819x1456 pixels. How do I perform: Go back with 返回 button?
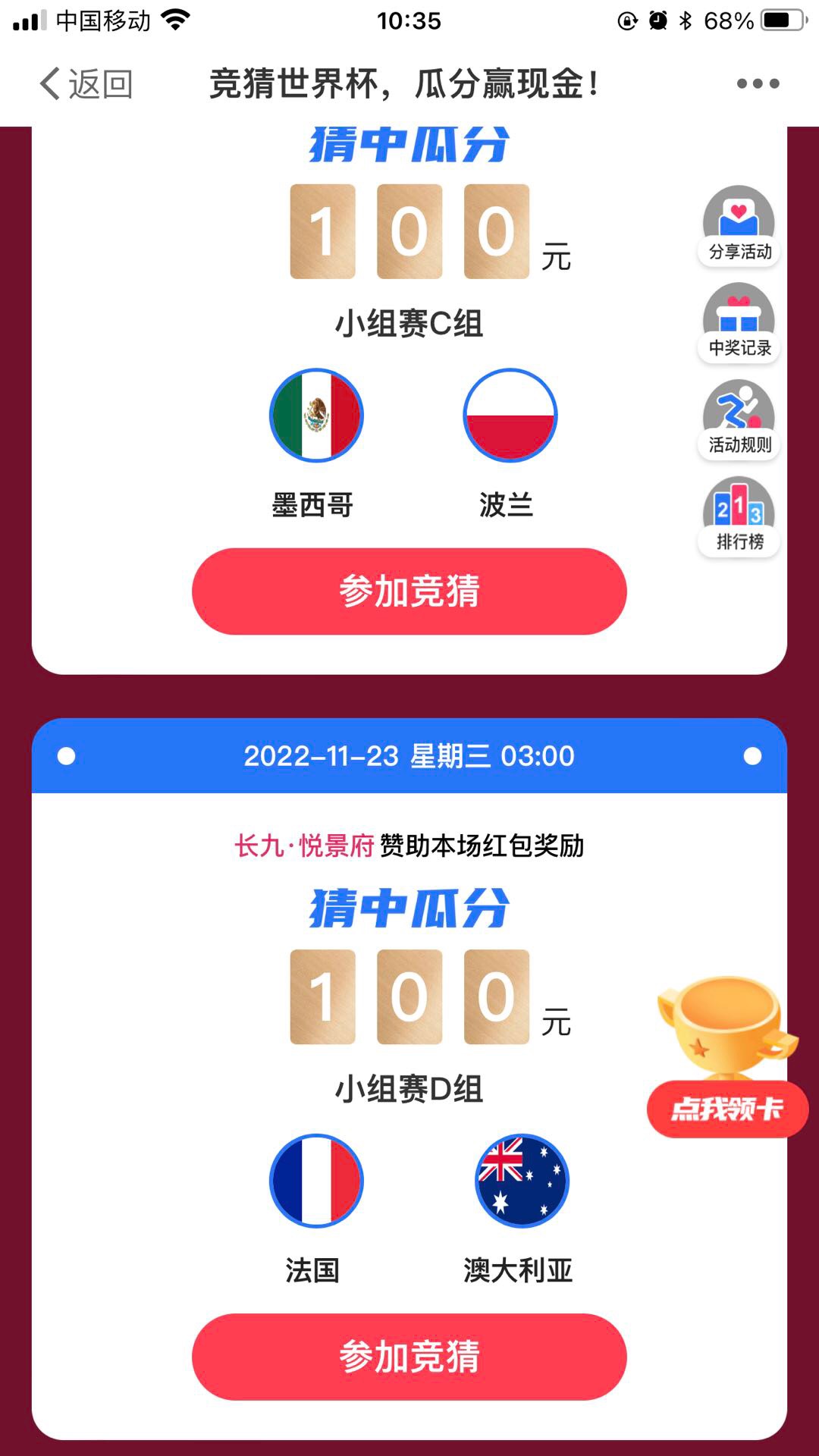[86, 83]
